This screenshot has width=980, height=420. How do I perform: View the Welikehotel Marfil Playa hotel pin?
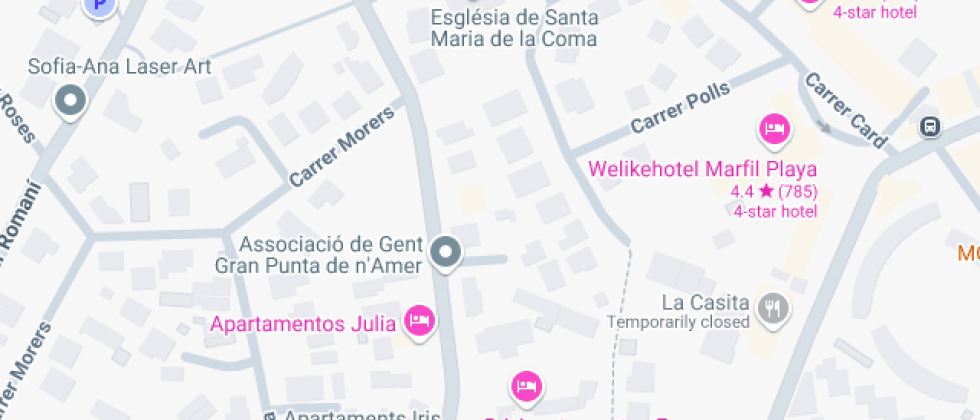point(773,128)
